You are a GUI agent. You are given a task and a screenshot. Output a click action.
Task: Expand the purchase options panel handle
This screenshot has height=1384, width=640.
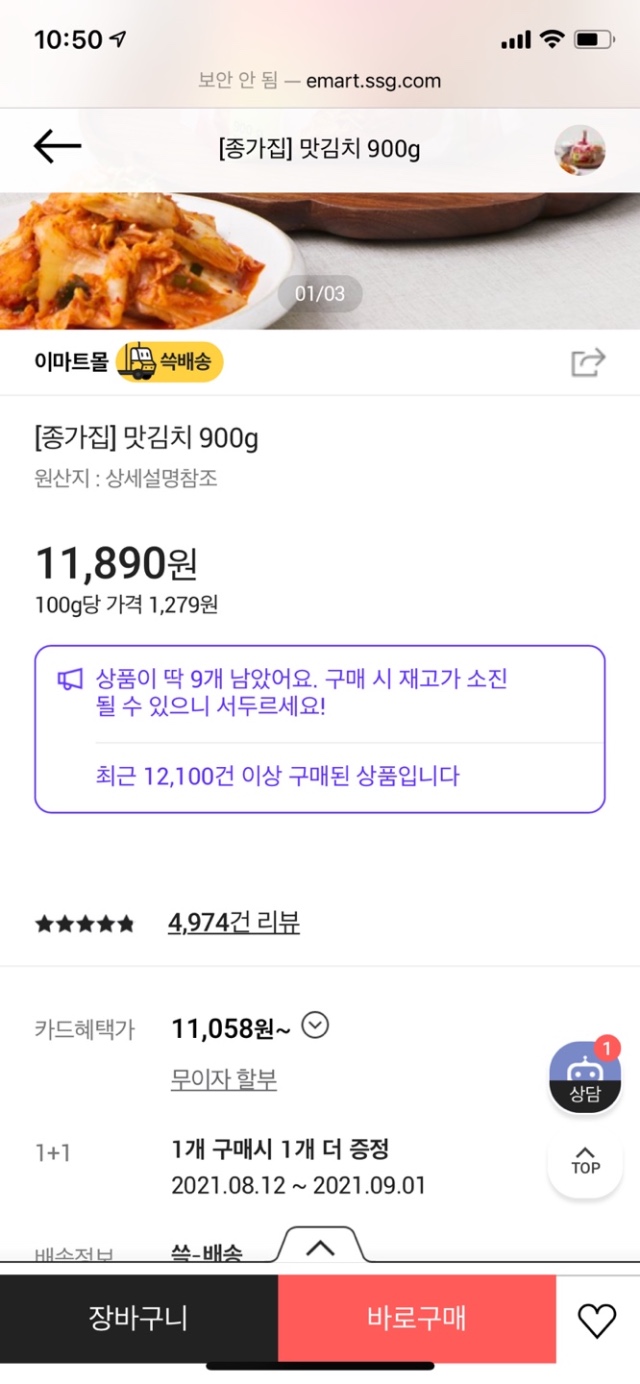320,1246
